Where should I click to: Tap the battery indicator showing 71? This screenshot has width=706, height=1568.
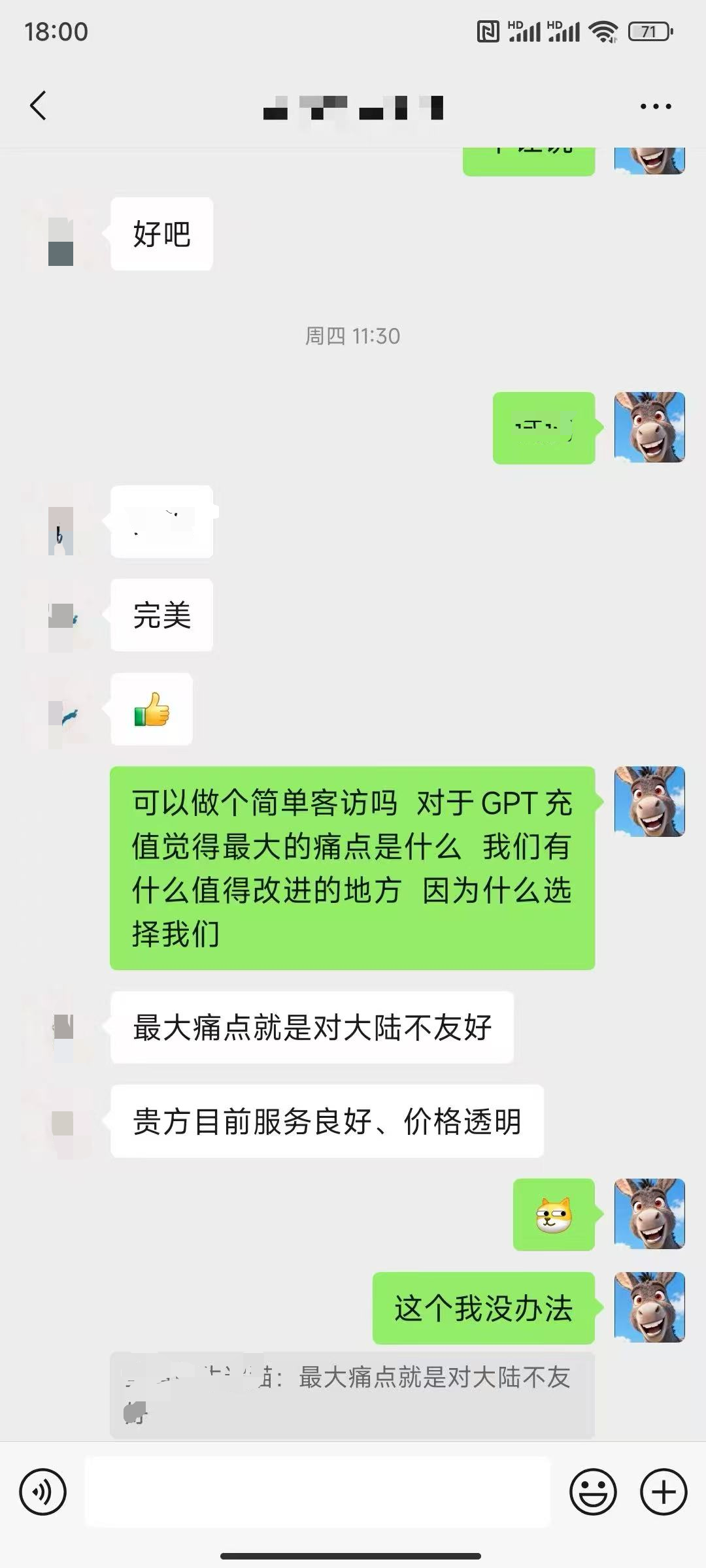pos(648,31)
